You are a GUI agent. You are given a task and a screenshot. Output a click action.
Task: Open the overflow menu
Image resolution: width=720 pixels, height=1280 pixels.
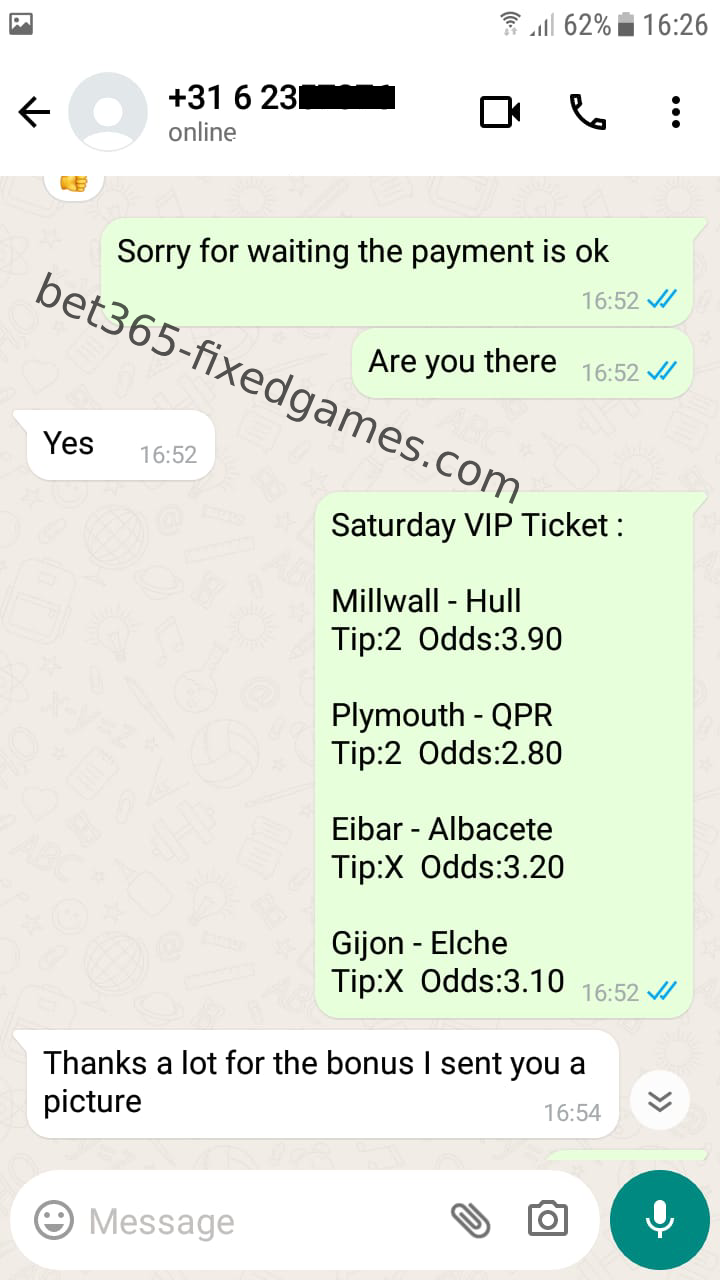coord(676,112)
